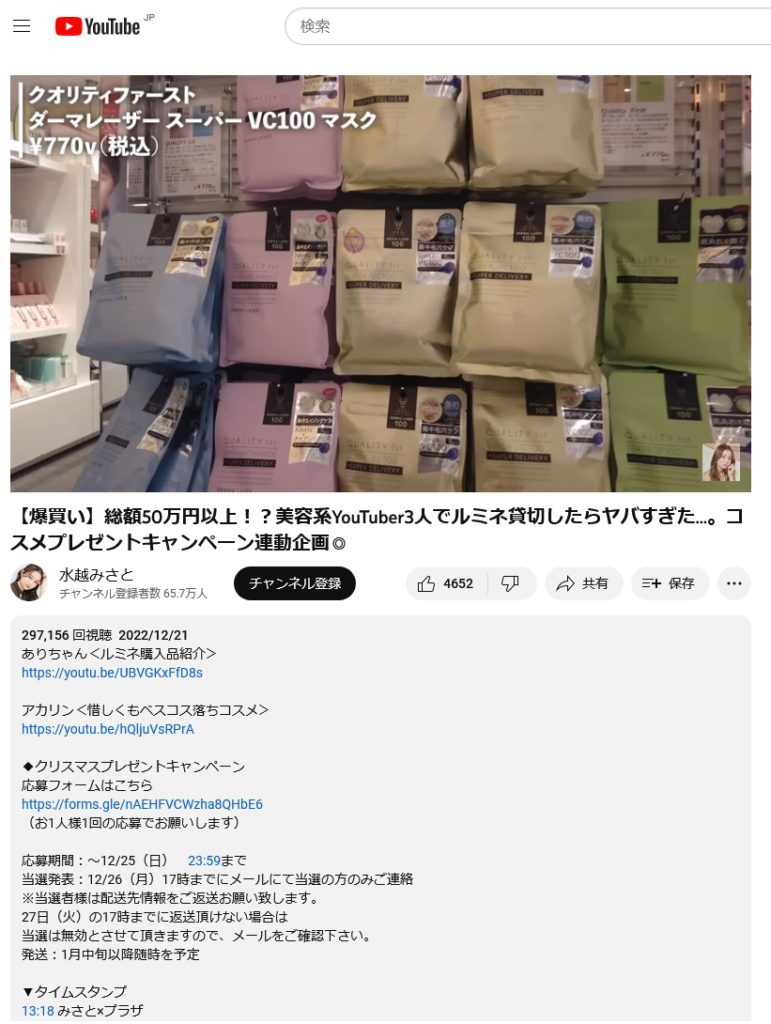
Task: Save the video with 保存
Action: click(669, 583)
